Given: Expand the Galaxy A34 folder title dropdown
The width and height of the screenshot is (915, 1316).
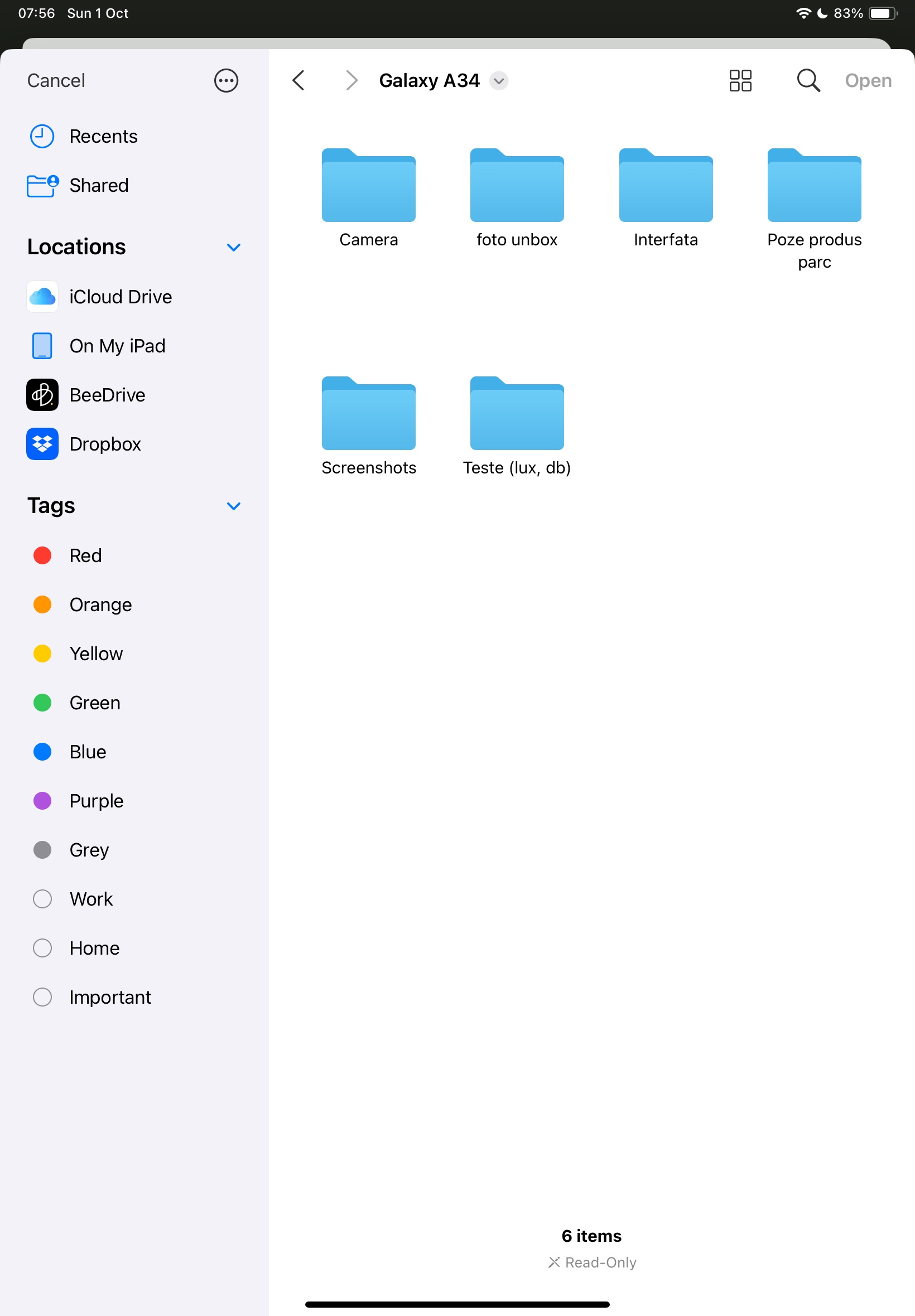Looking at the screenshot, I should click(499, 80).
